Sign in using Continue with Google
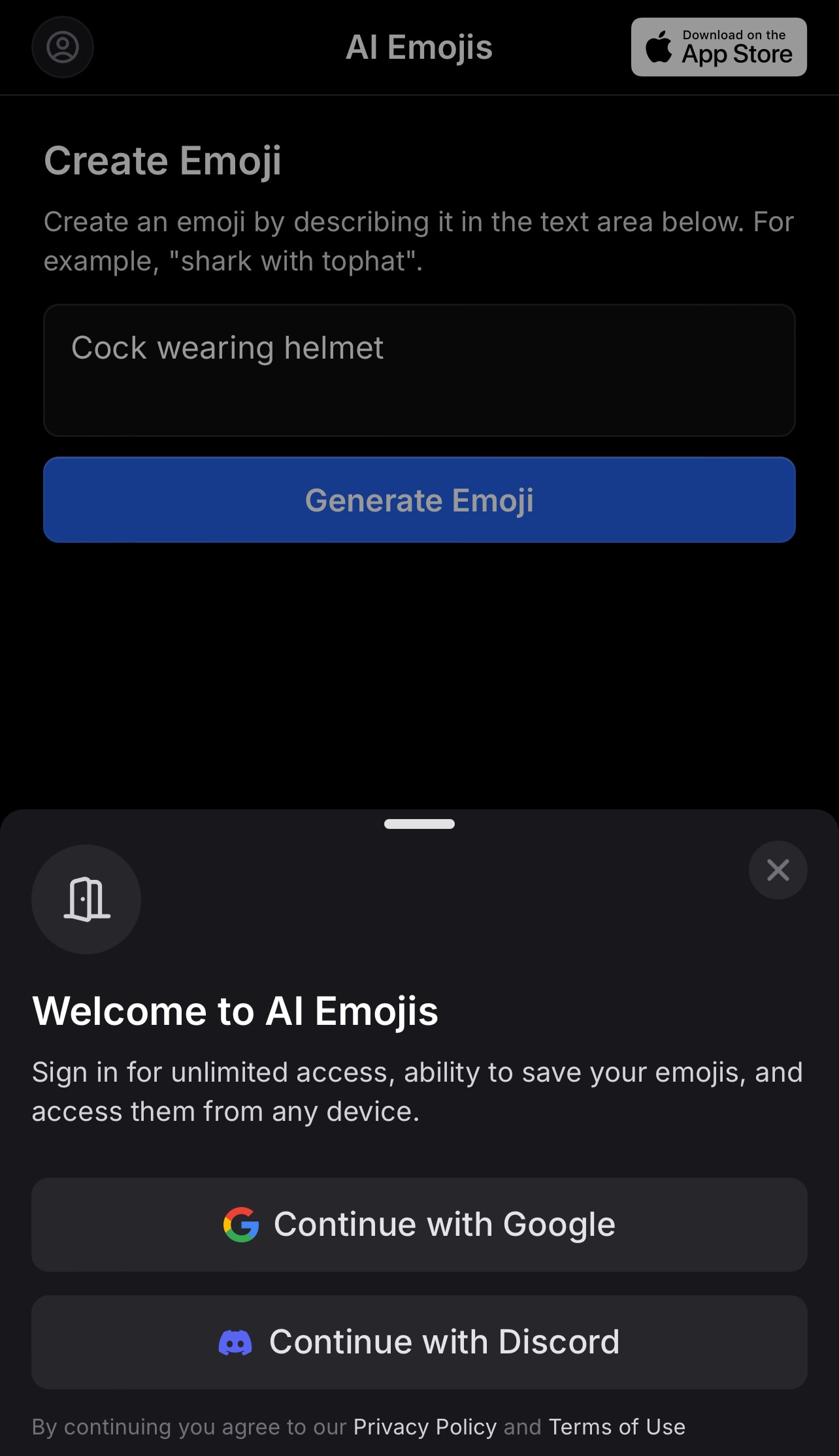Viewport: 839px width, 1456px height. click(419, 1224)
